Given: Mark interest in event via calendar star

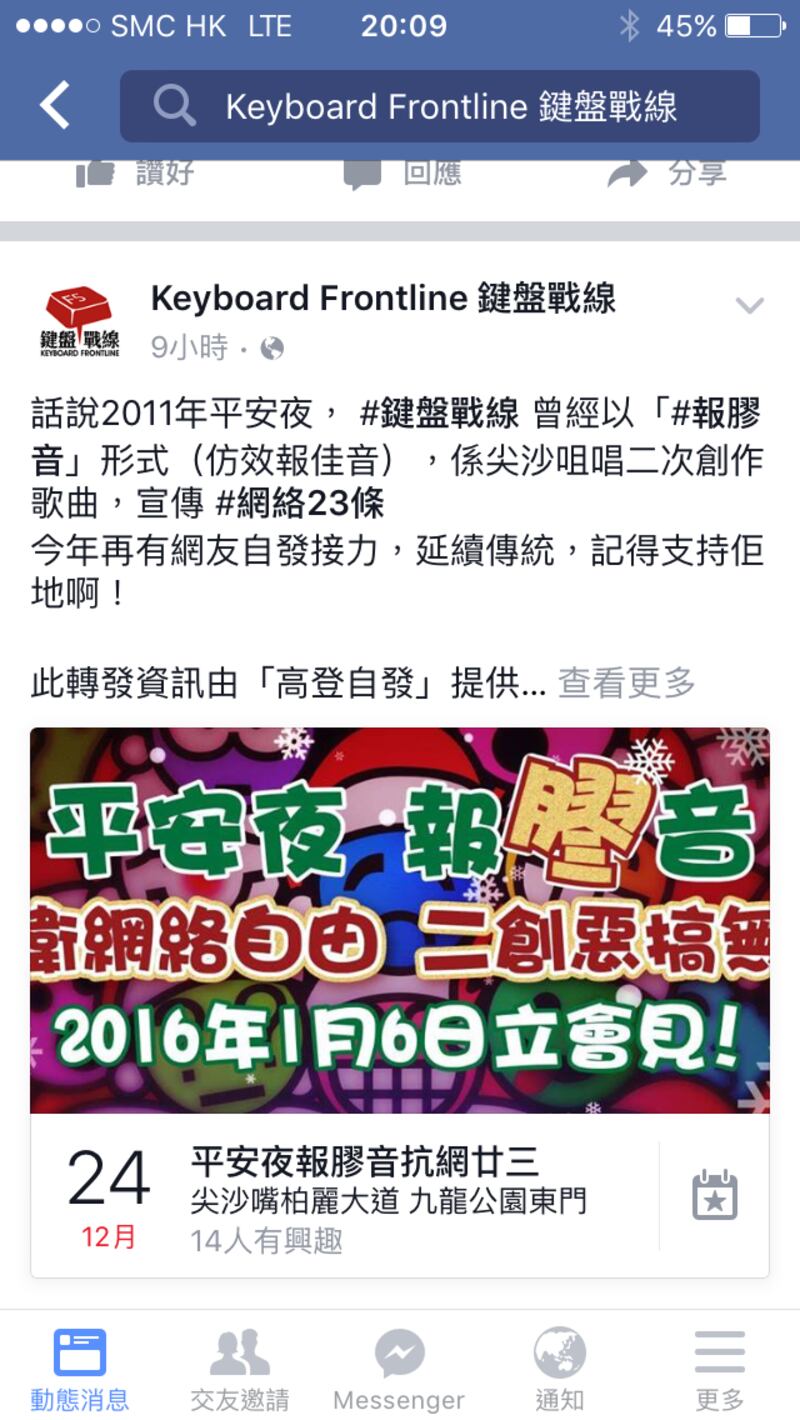Looking at the screenshot, I should click(x=714, y=1195).
